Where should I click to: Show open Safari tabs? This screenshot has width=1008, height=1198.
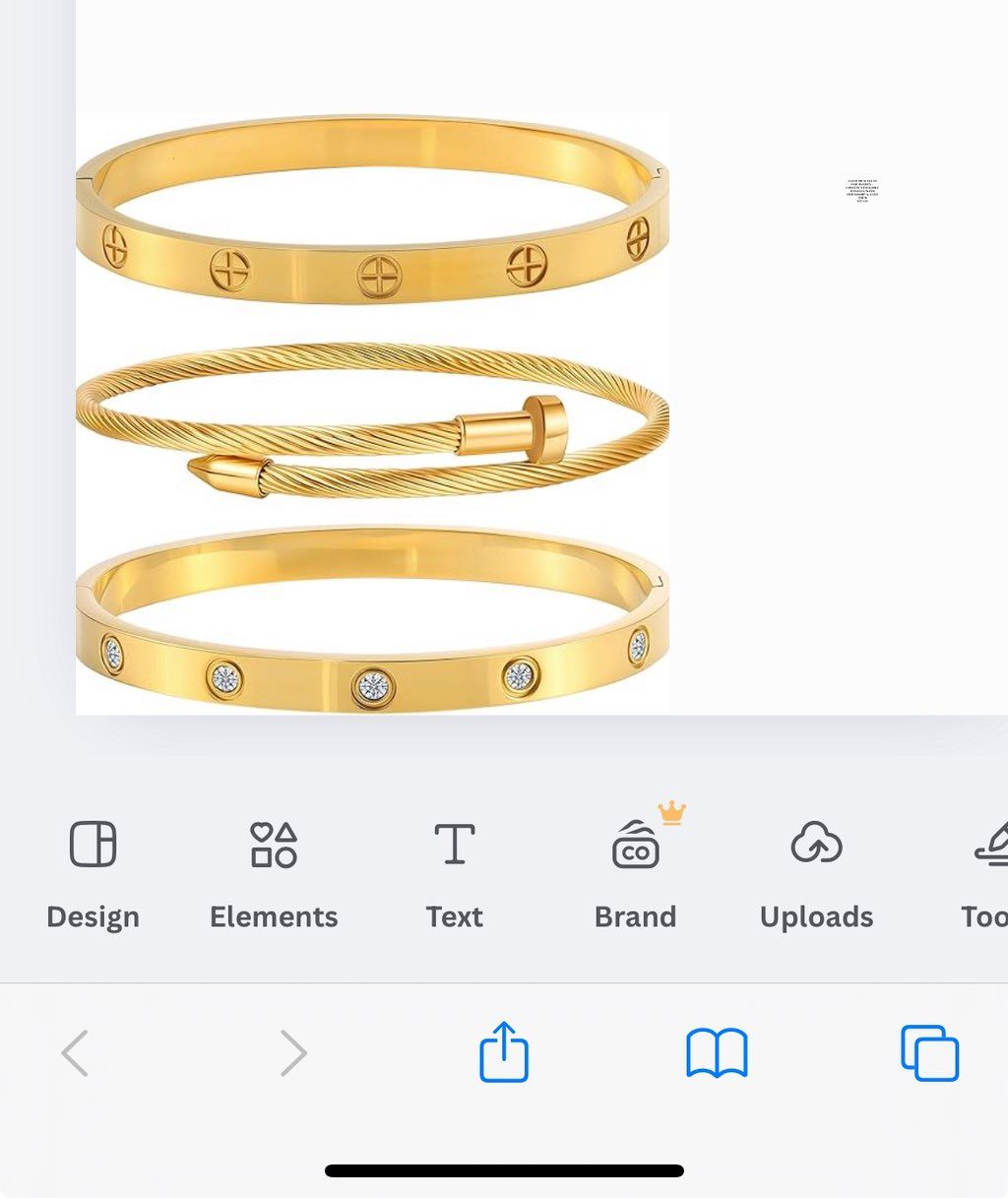click(x=929, y=1052)
